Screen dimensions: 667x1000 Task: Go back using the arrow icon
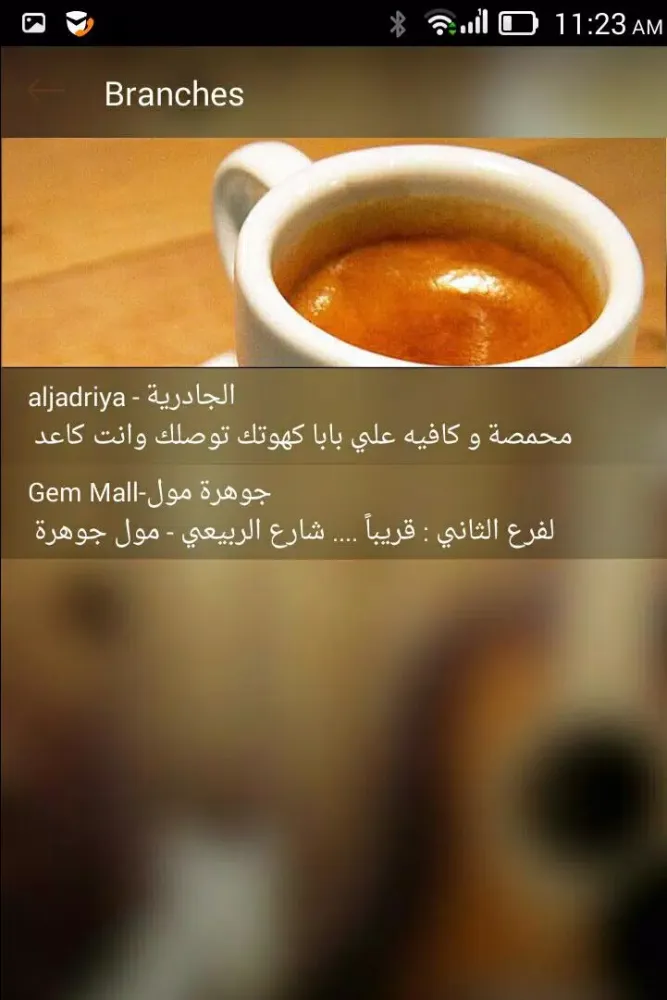pos(44,93)
